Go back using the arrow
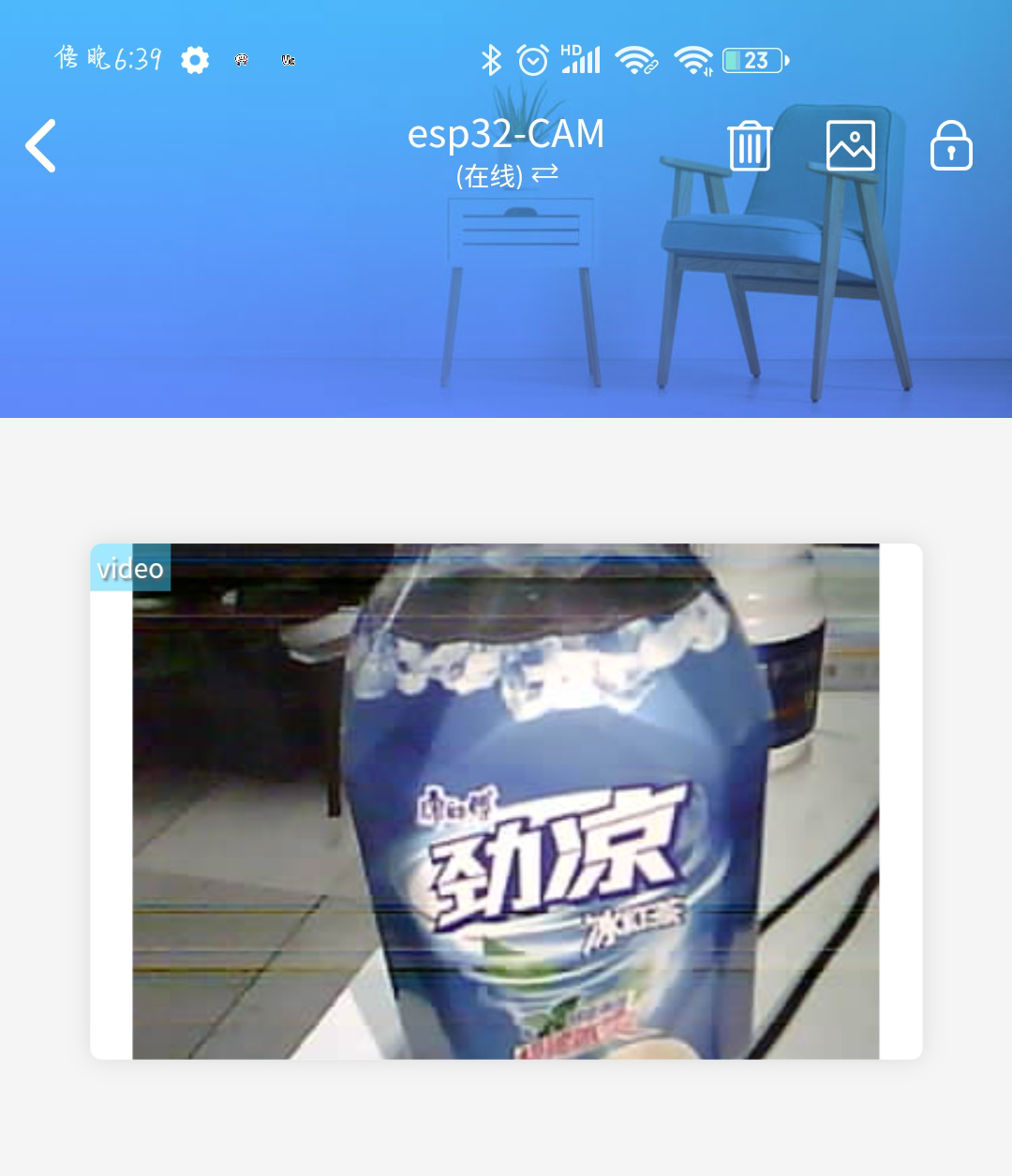 [41, 146]
